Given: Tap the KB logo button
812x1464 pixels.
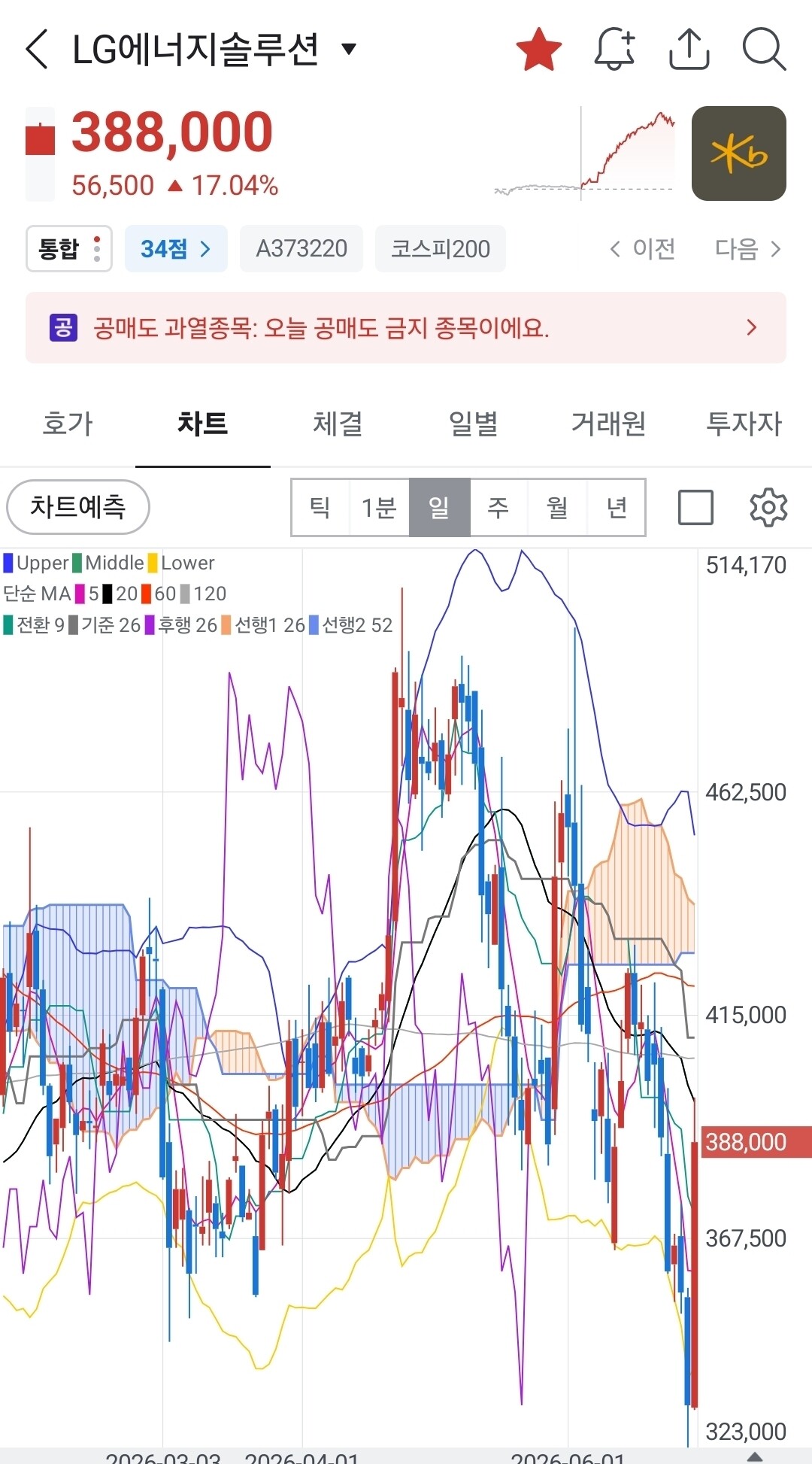Looking at the screenshot, I should tap(738, 153).
